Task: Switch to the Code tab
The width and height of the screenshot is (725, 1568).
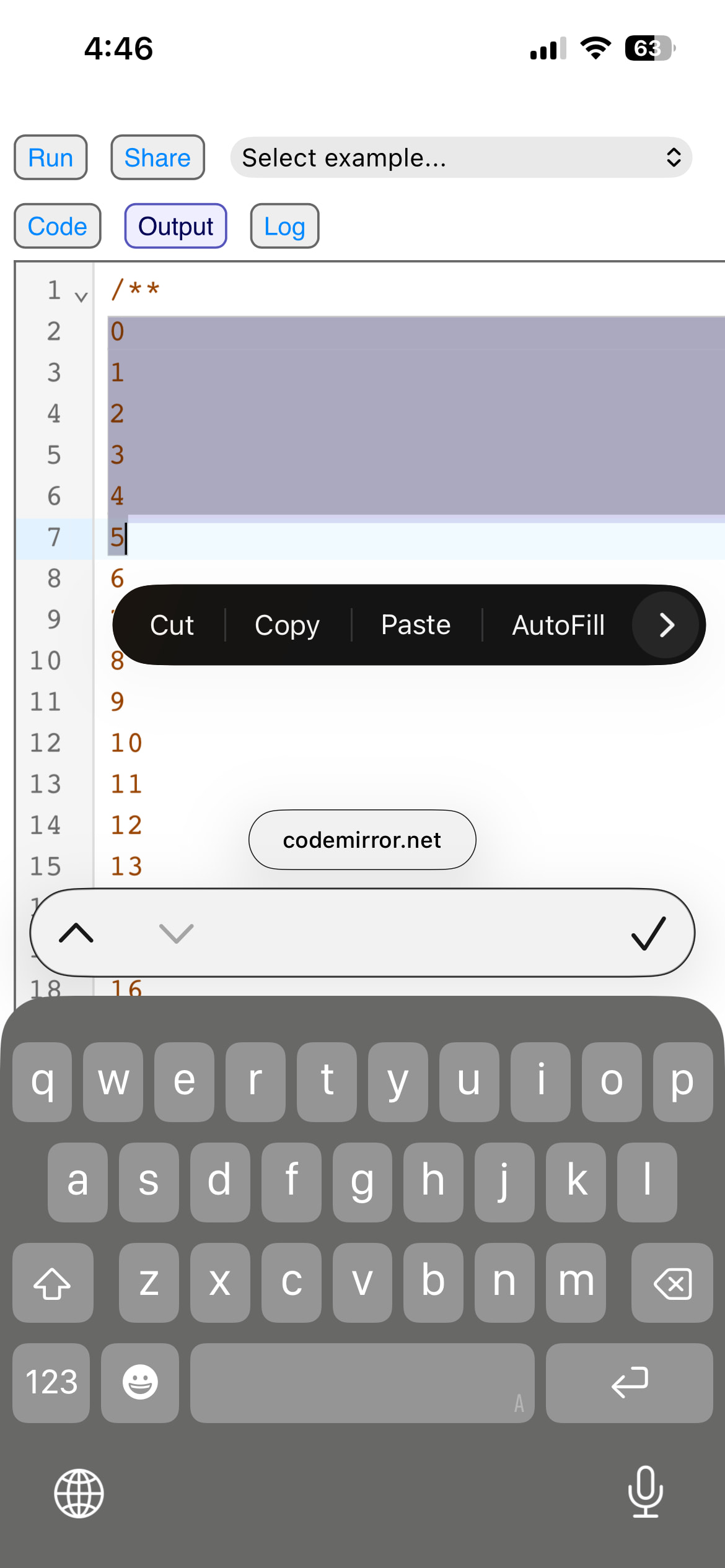Action: click(57, 227)
